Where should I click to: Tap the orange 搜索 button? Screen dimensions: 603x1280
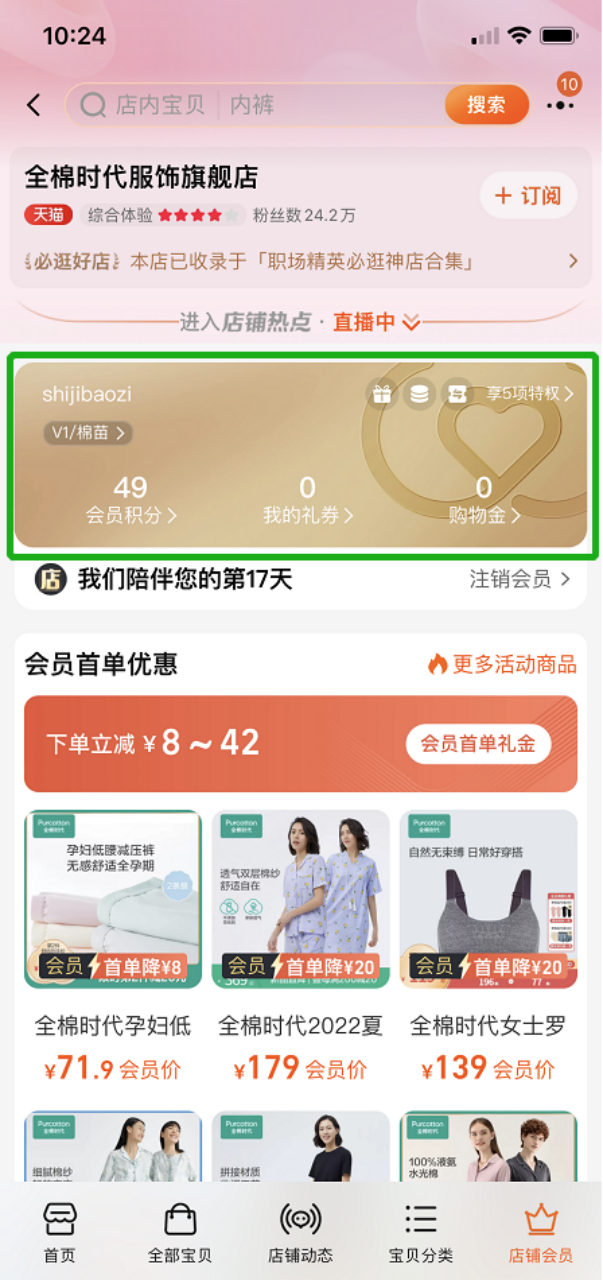[x=486, y=105]
